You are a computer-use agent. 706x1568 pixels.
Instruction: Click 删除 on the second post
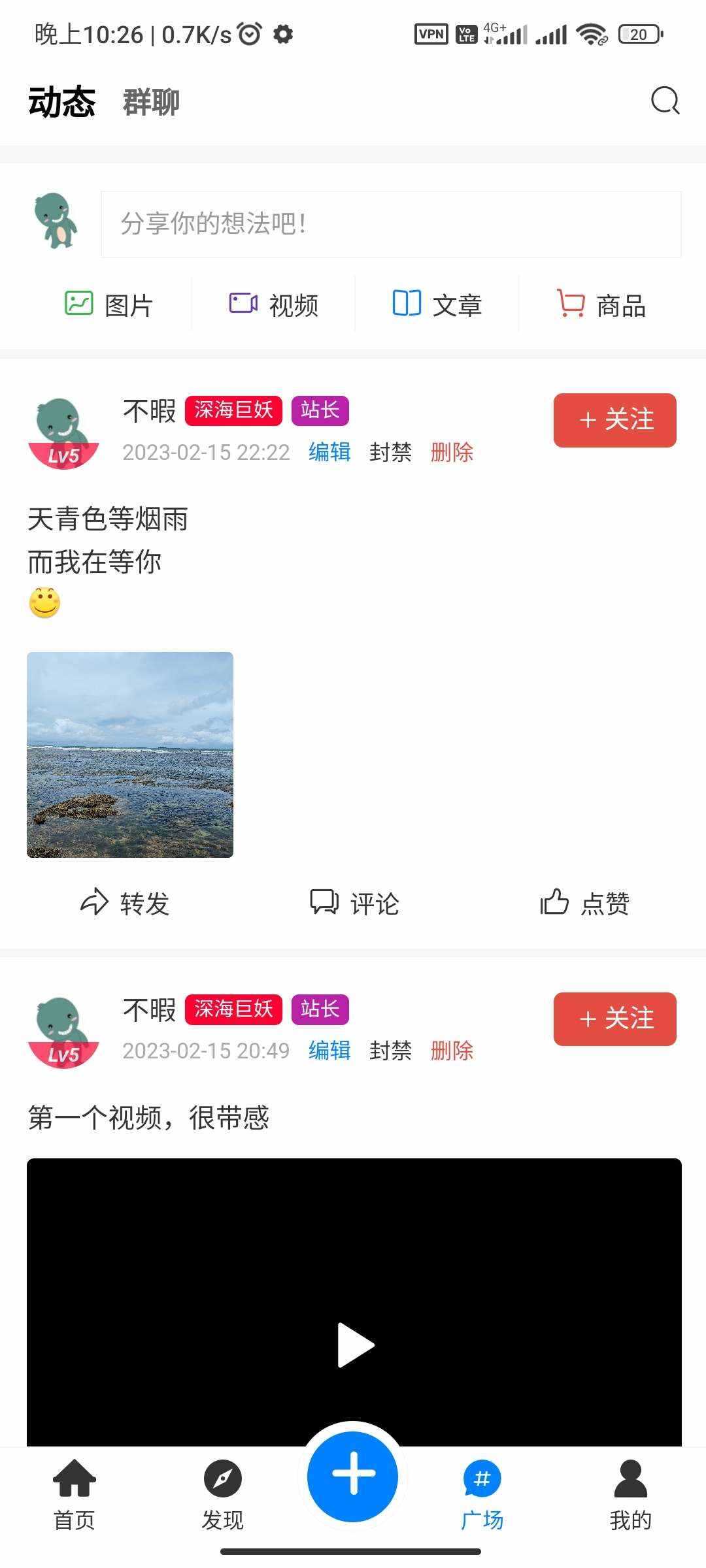point(452,1051)
